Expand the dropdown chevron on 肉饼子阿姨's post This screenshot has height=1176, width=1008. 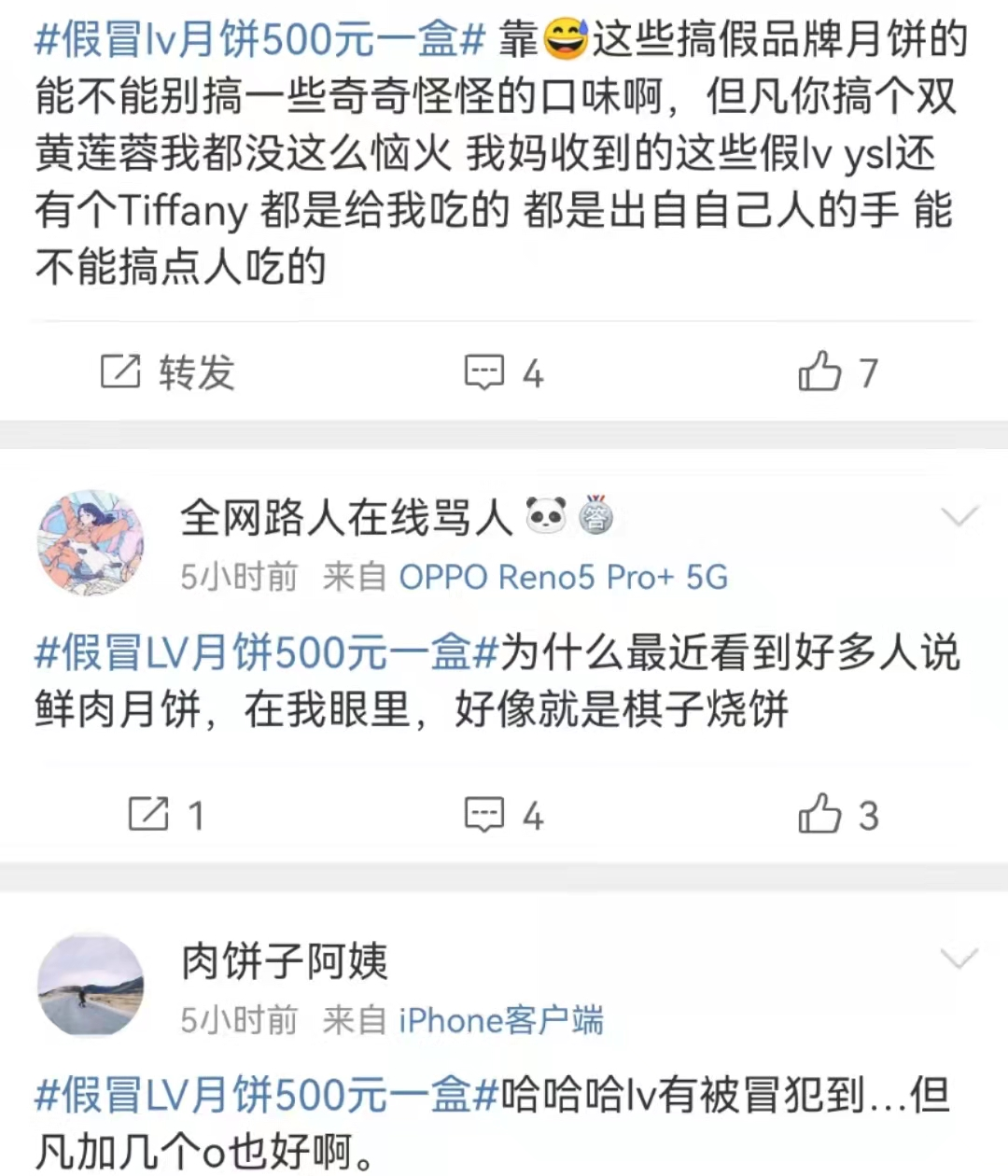point(959,959)
